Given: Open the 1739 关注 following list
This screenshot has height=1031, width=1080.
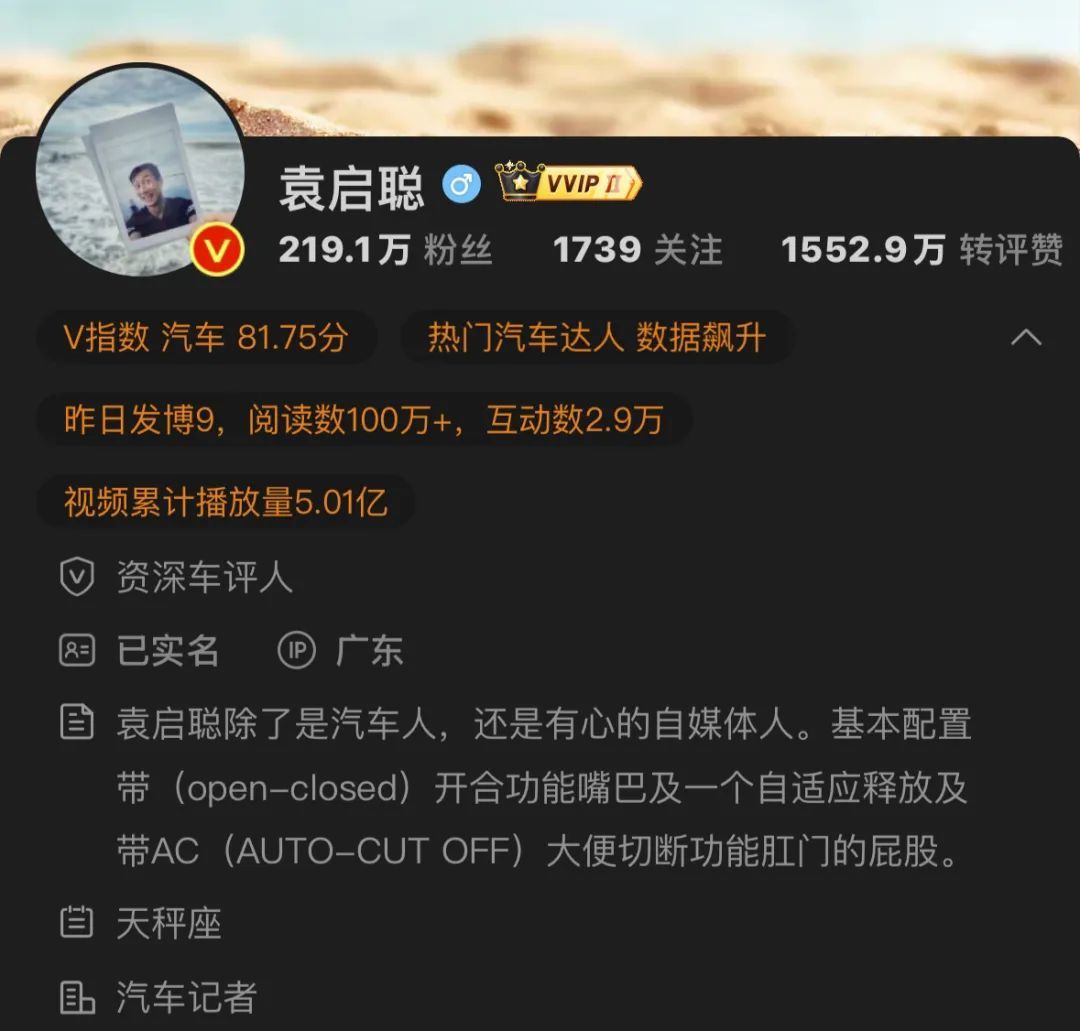Looking at the screenshot, I should pos(638,249).
